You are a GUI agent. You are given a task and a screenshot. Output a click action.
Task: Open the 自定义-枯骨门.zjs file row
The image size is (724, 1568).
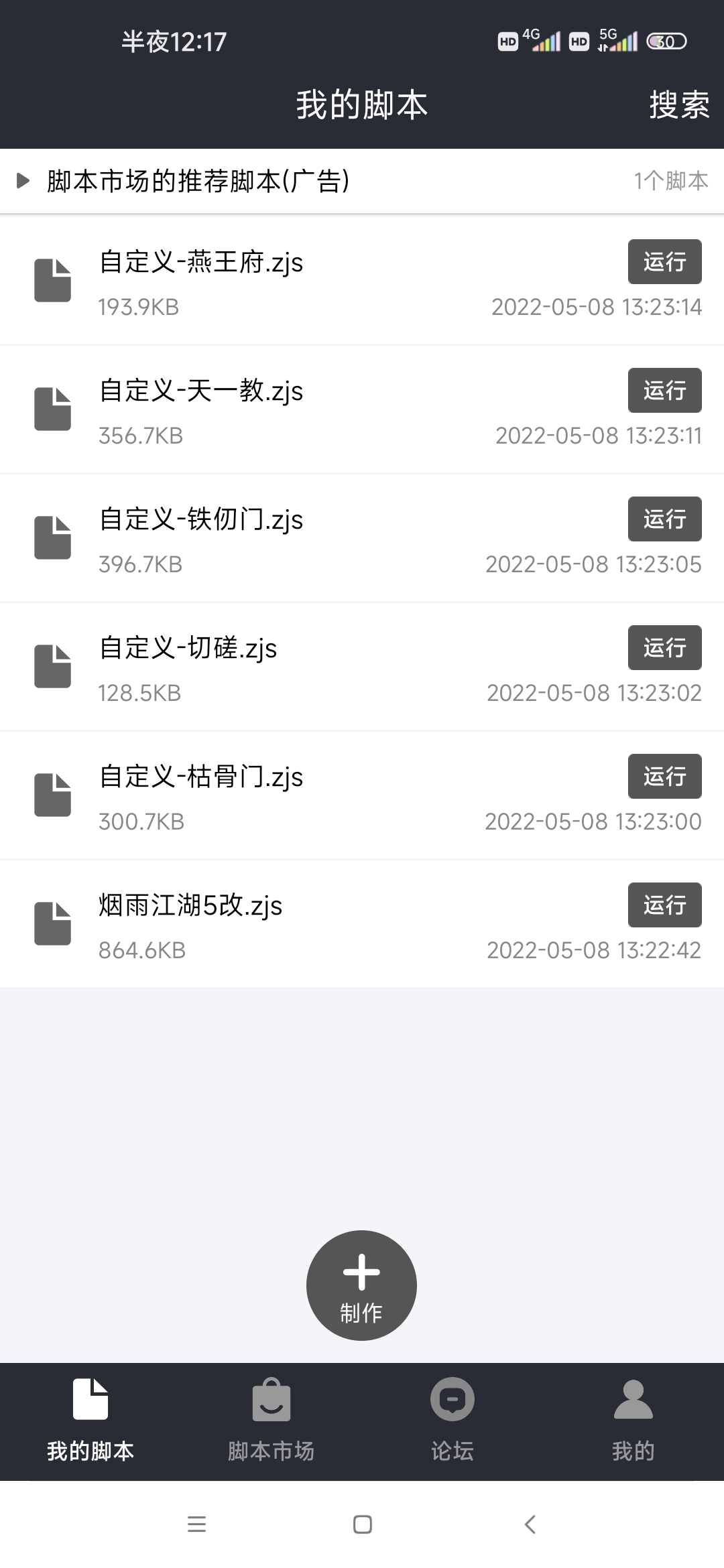pyautogui.click(x=362, y=795)
